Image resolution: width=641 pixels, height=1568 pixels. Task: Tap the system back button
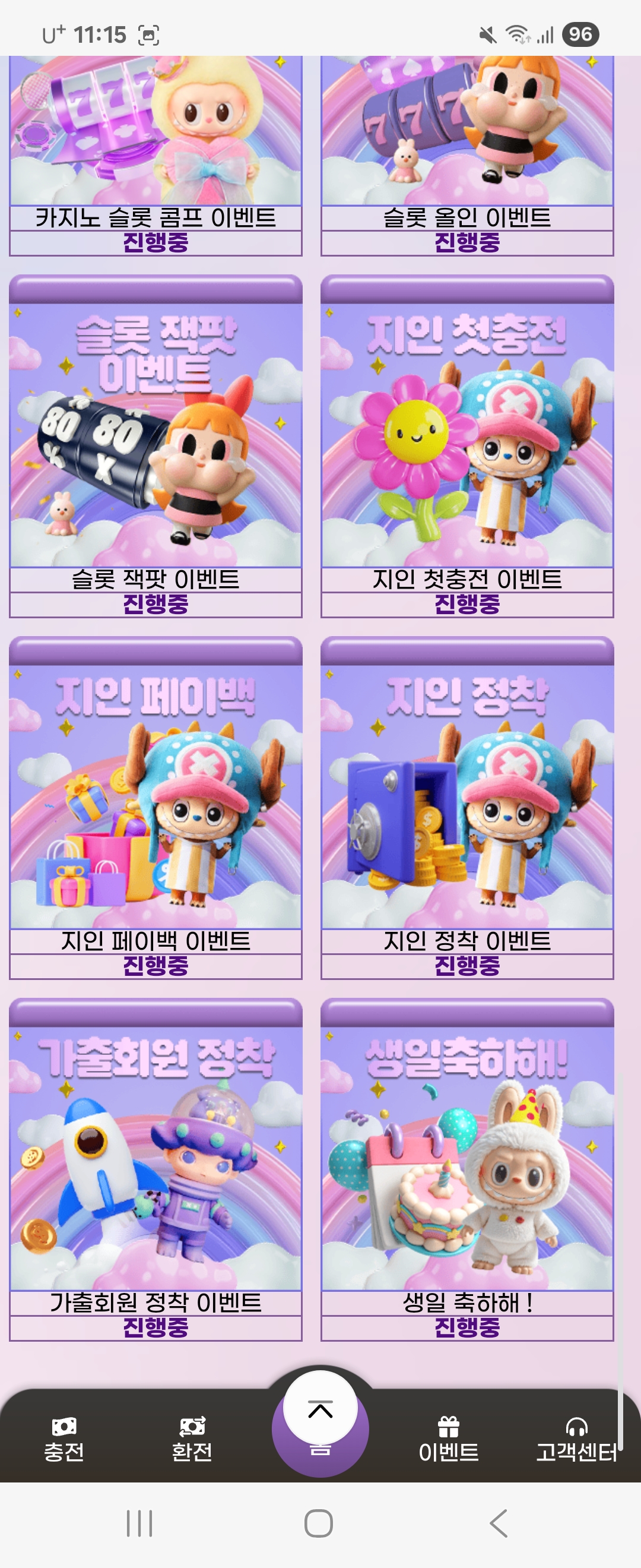(x=499, y=1523)
